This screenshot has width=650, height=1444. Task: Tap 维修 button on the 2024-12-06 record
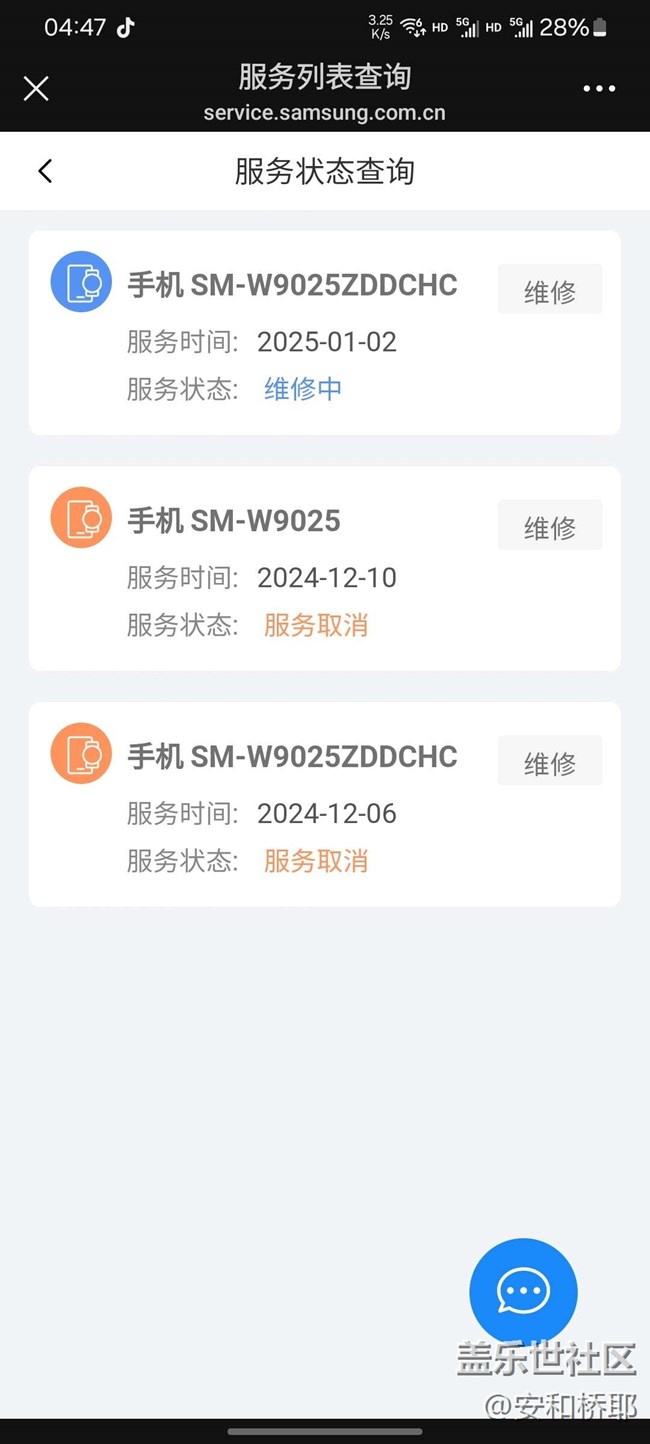(550, 762)
